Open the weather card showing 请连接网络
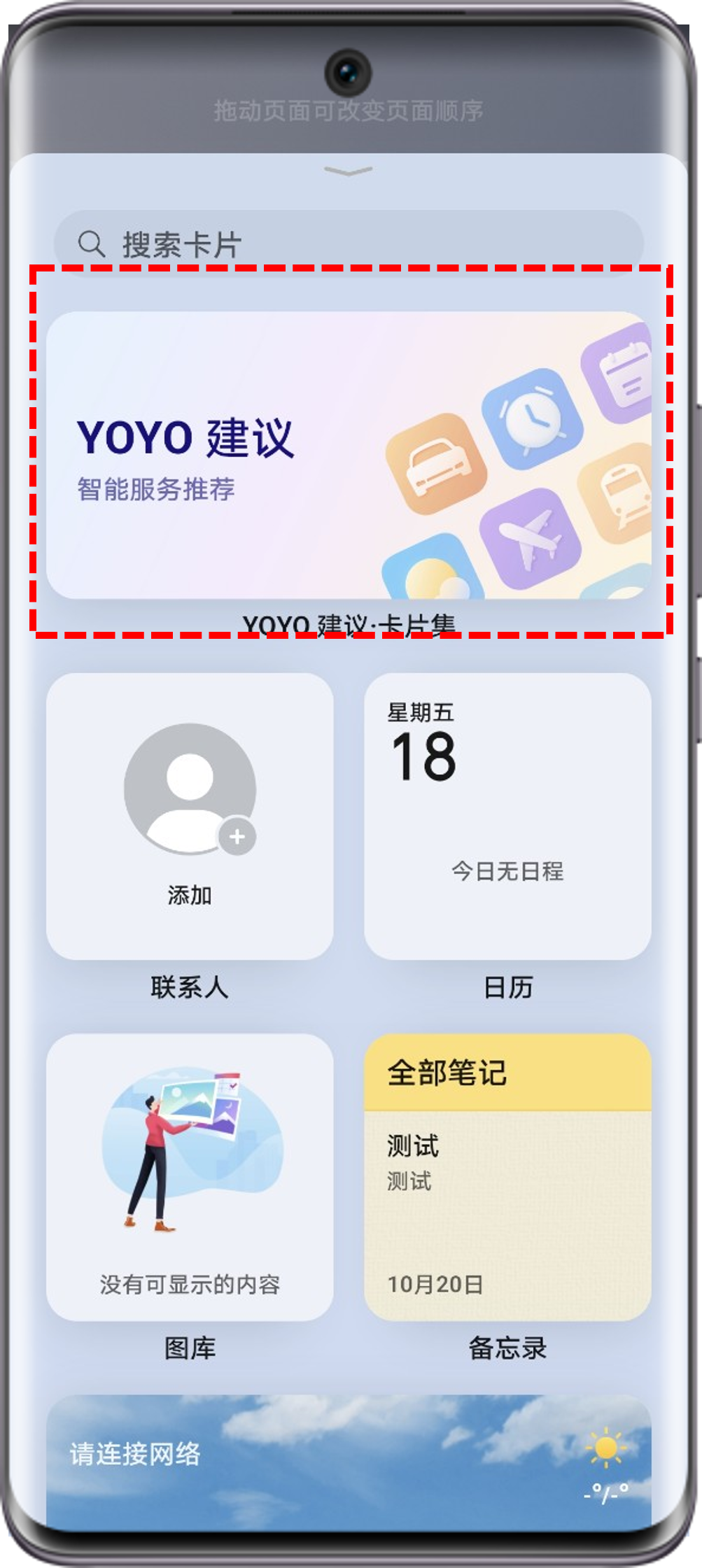The width and height of the screenshot is (702, 1568). point(348,1462)
